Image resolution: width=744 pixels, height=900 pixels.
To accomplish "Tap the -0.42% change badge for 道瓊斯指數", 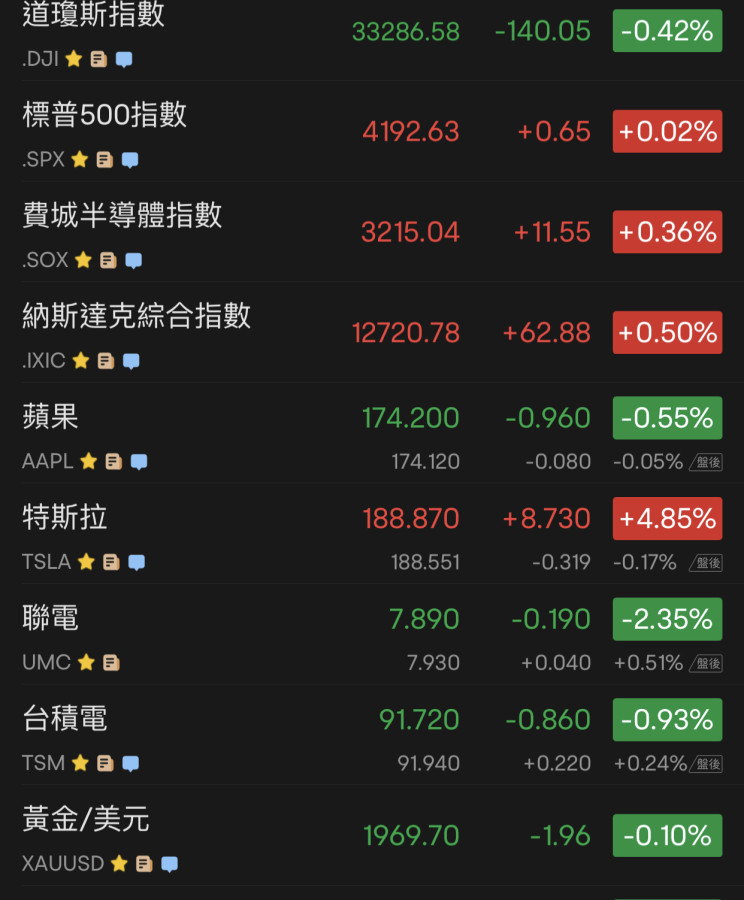I will (667, 31).
